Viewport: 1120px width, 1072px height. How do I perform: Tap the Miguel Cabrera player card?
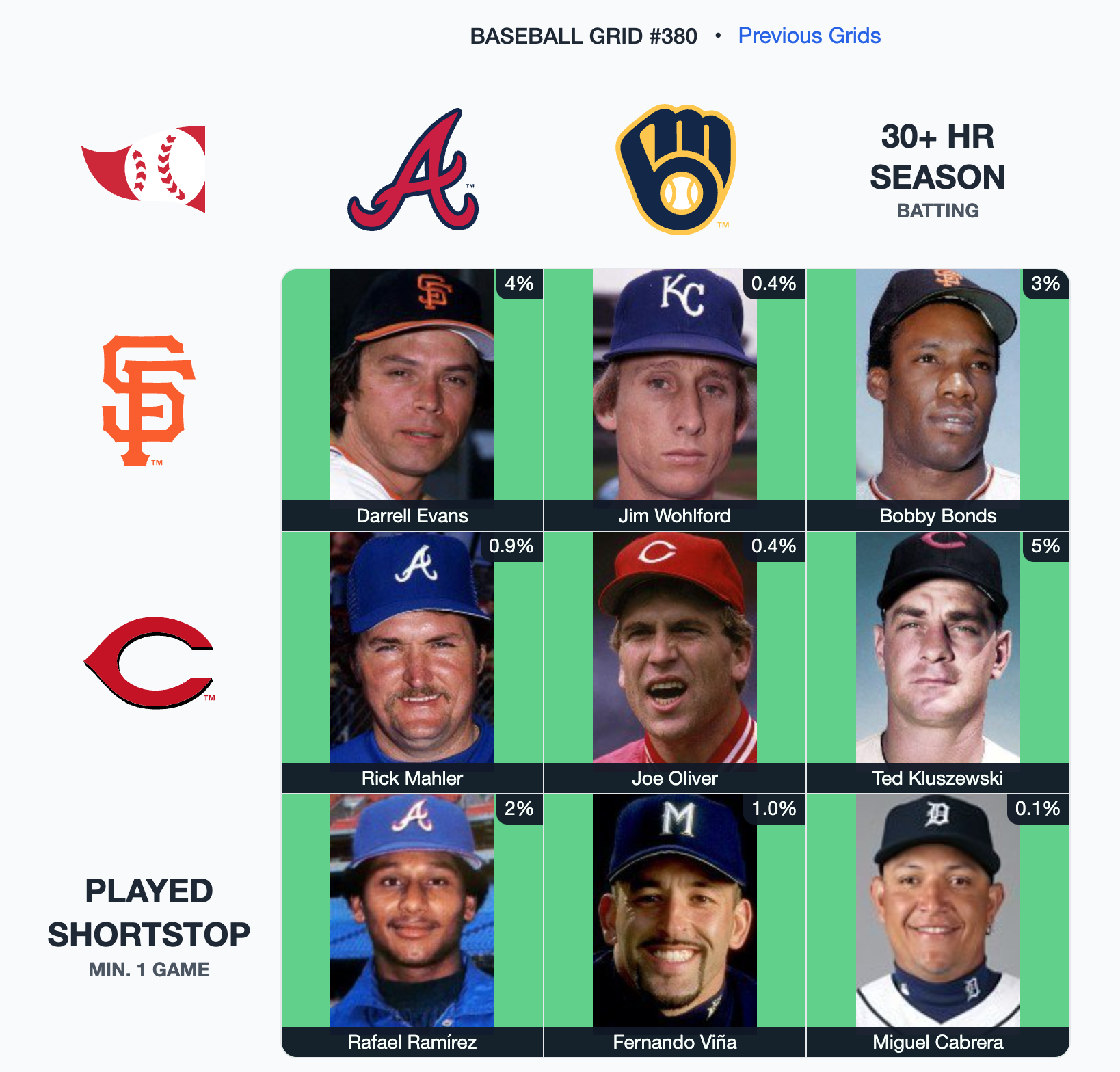tap(937, 924)
